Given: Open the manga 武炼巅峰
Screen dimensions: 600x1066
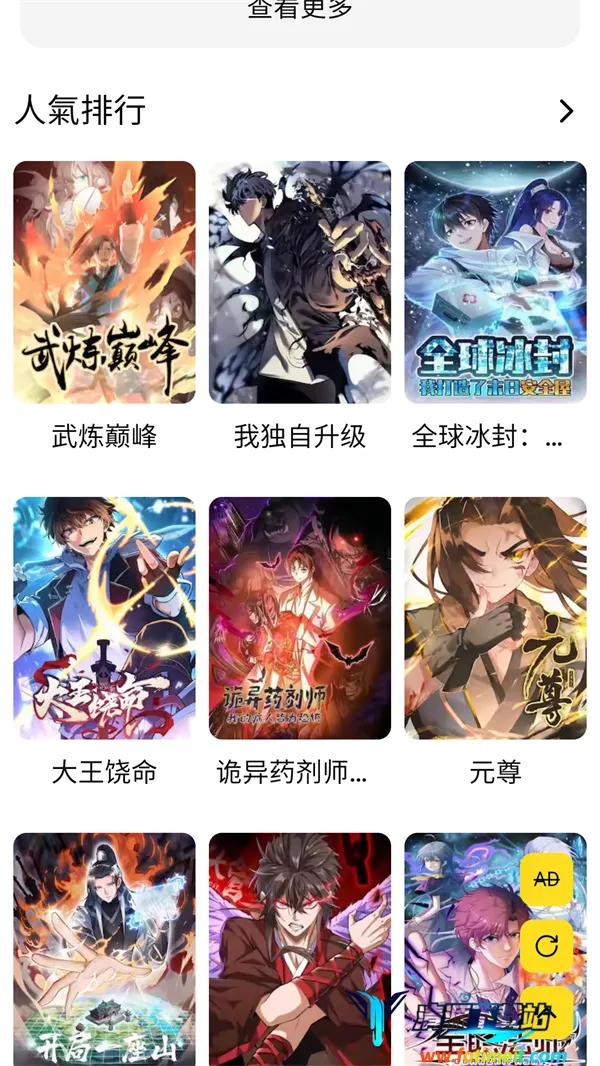Looking at the screenshot, I should 104,282.
